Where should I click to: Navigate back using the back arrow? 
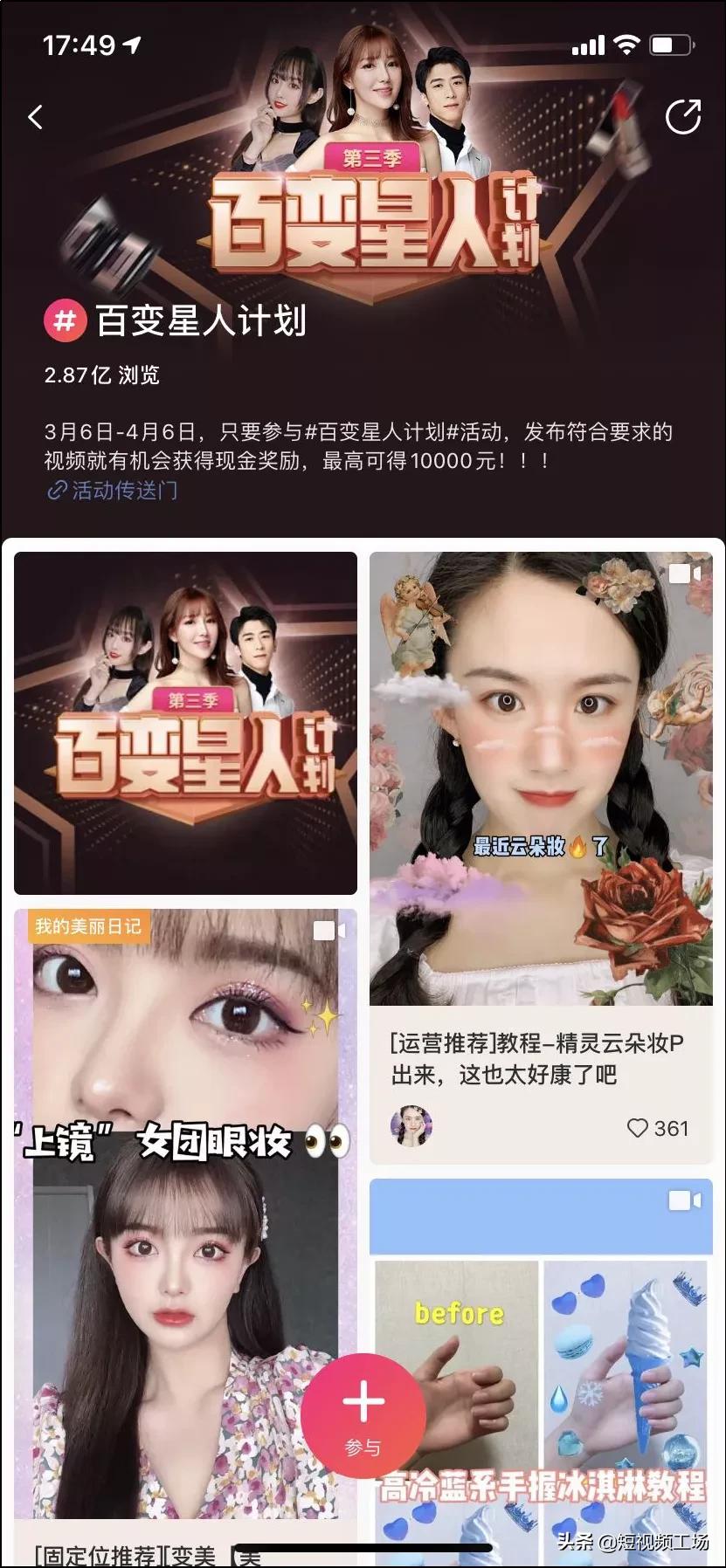coord(35,116)
